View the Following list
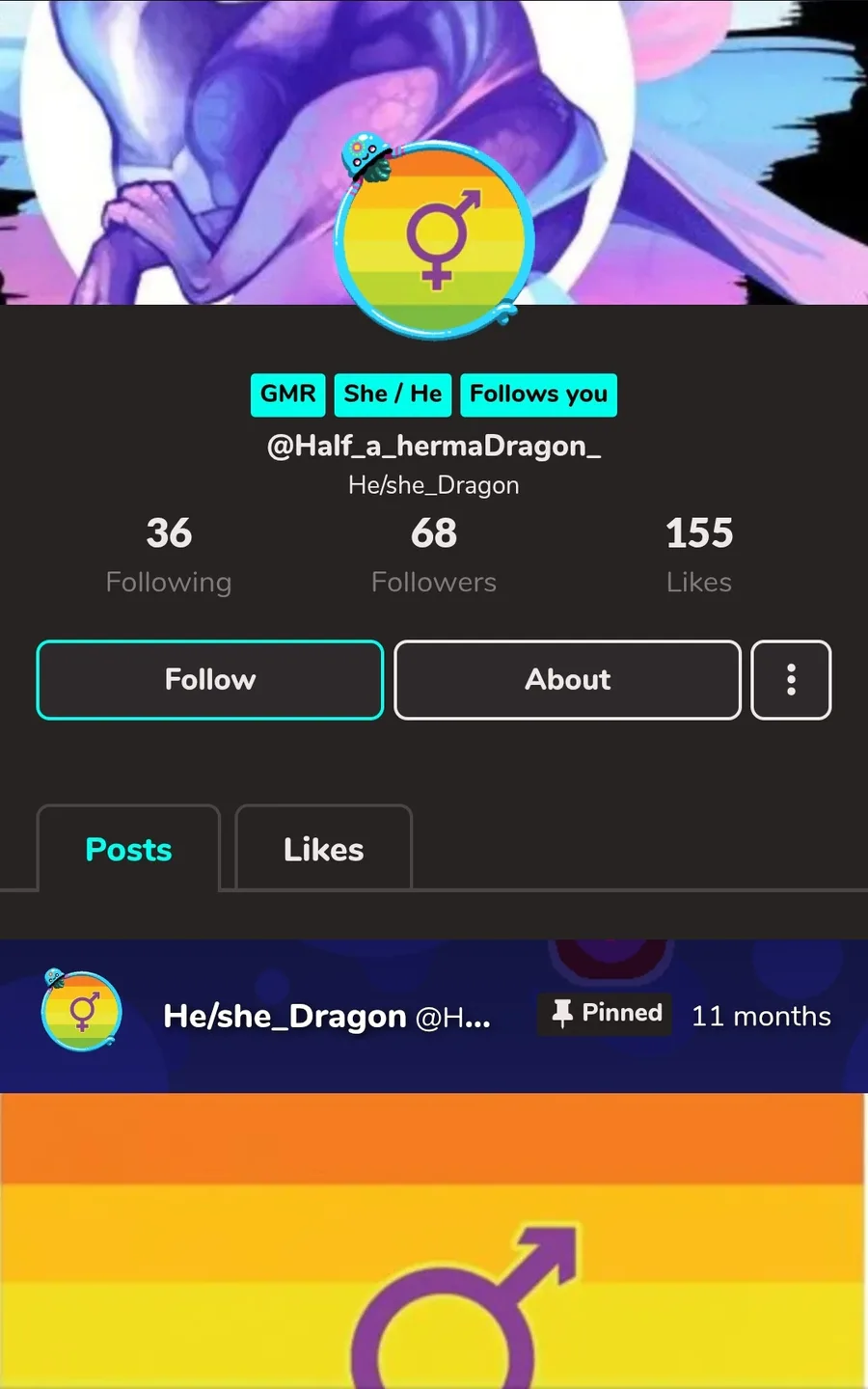 [x=169, y=556]
